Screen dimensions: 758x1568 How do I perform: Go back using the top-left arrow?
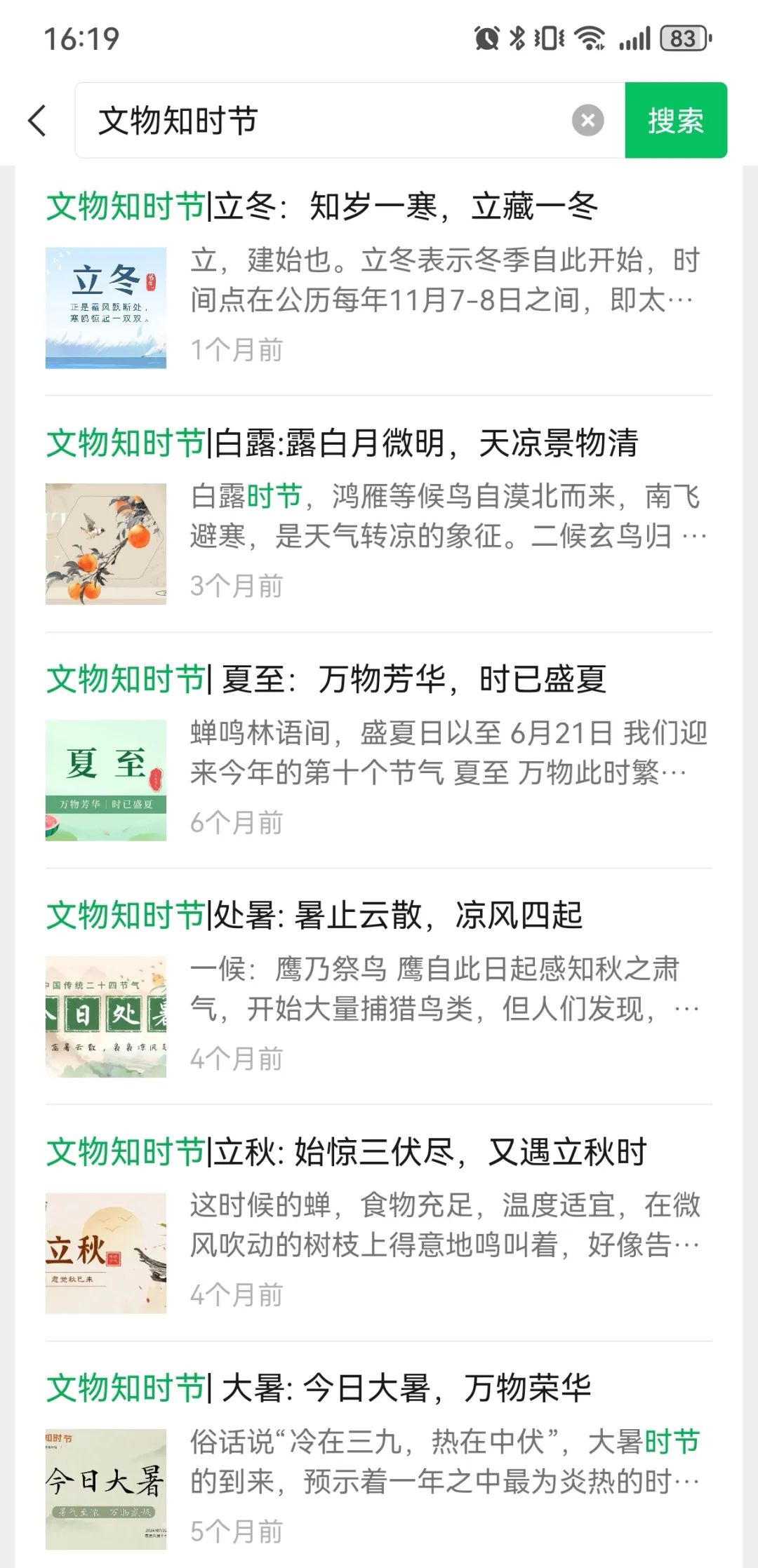pos(37,121)
